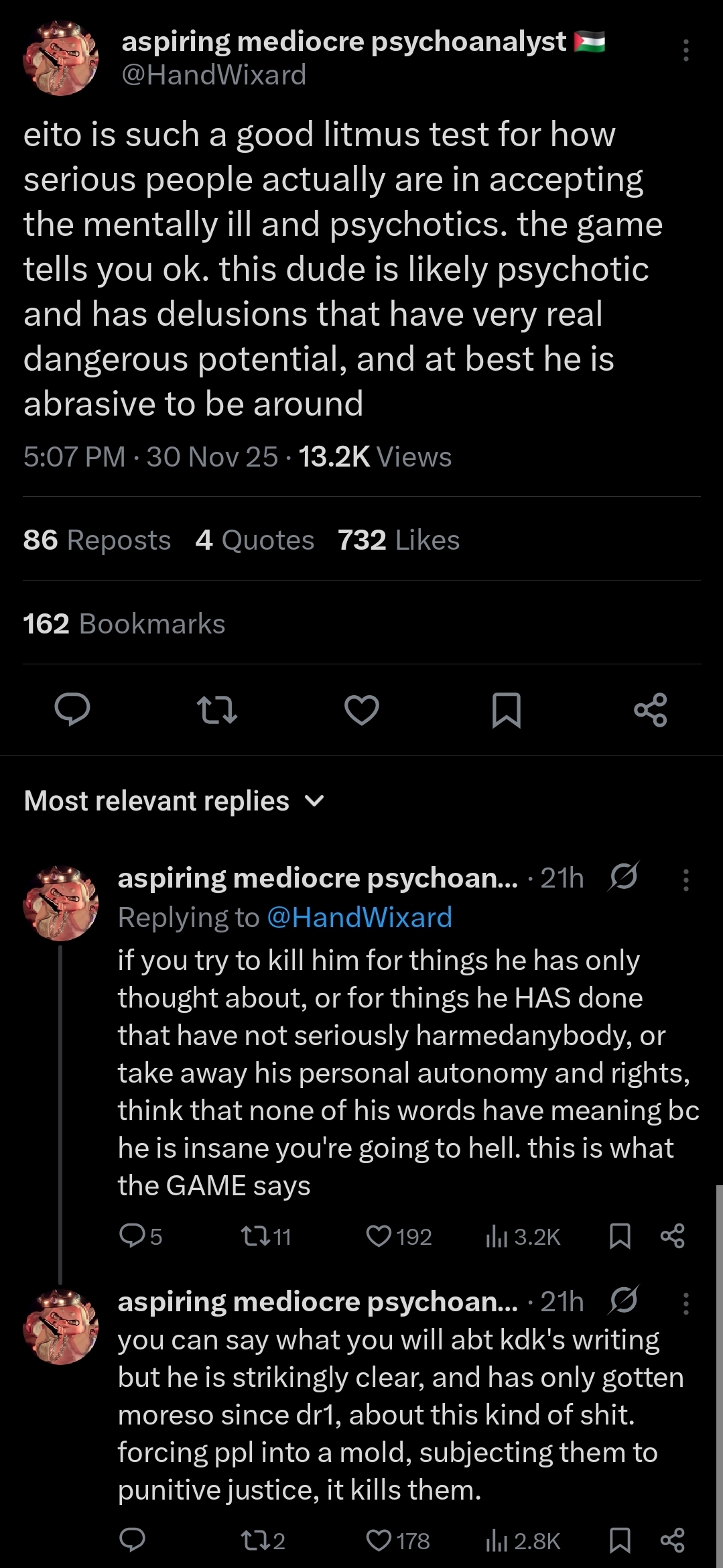This screenshot has width=723, height=1568.
Task: Repost the main tweet
Action: 216,710
